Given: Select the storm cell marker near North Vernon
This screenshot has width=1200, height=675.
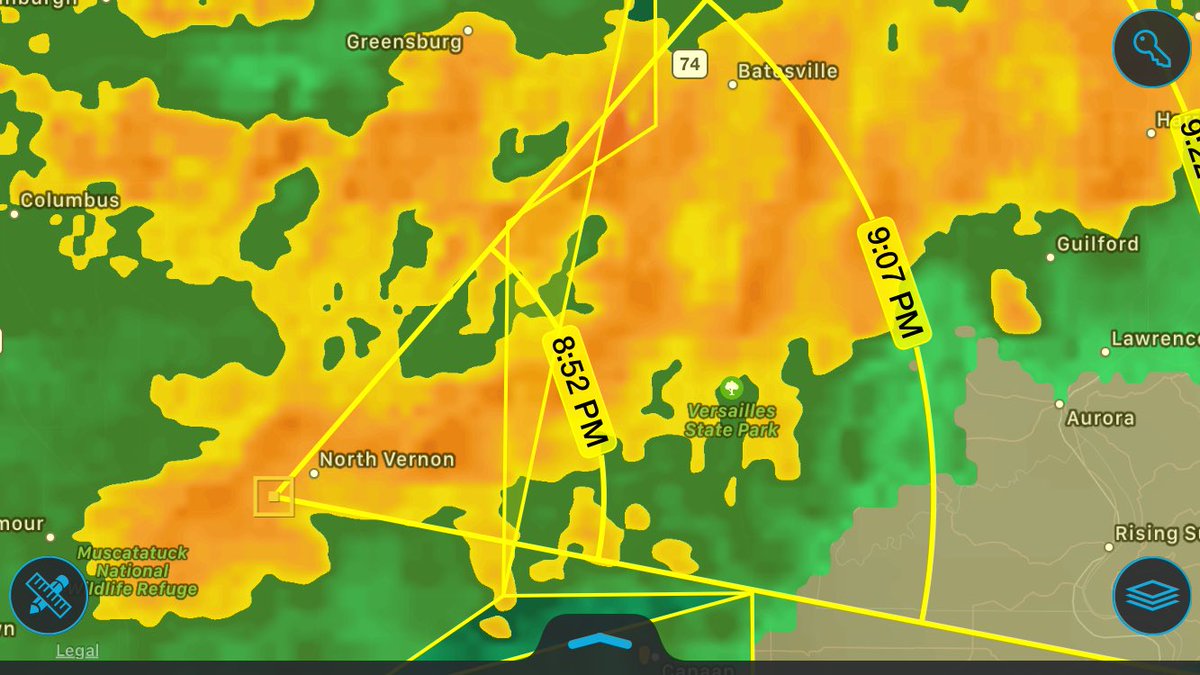Looking at the screenshot, I should [274, 496].
